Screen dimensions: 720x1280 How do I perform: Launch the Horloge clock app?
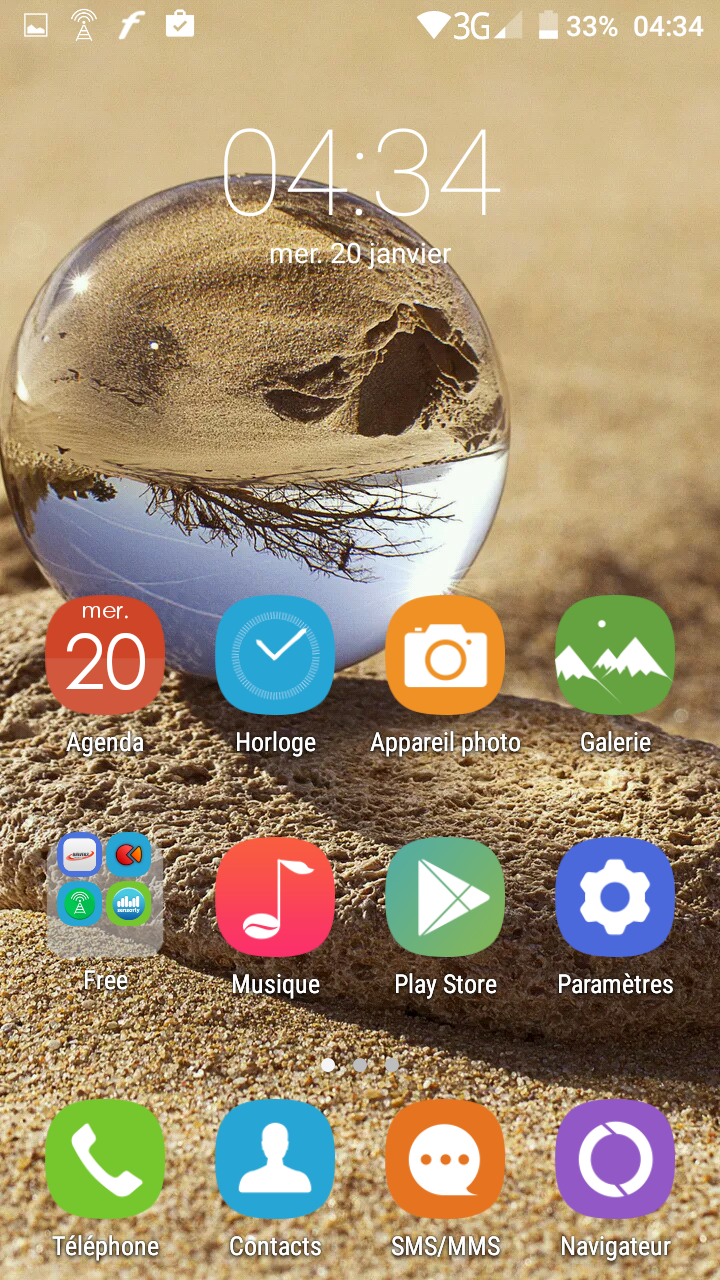(275, 656)
